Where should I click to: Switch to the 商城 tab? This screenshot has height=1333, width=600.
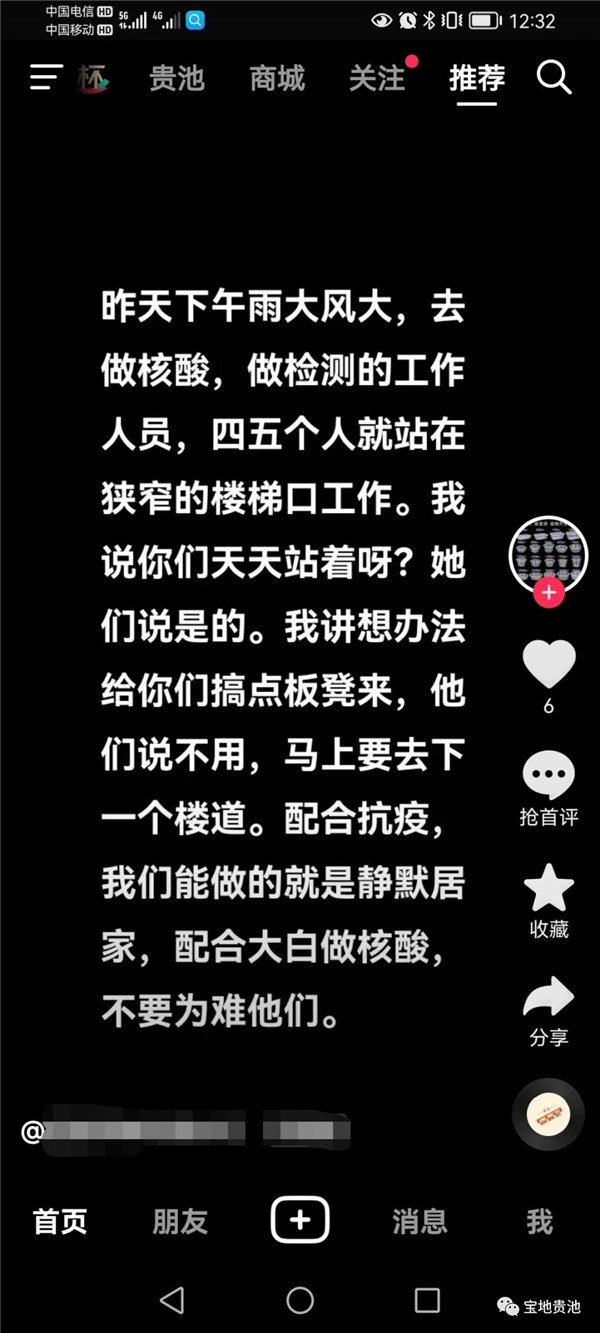click(x=277, y=78)
